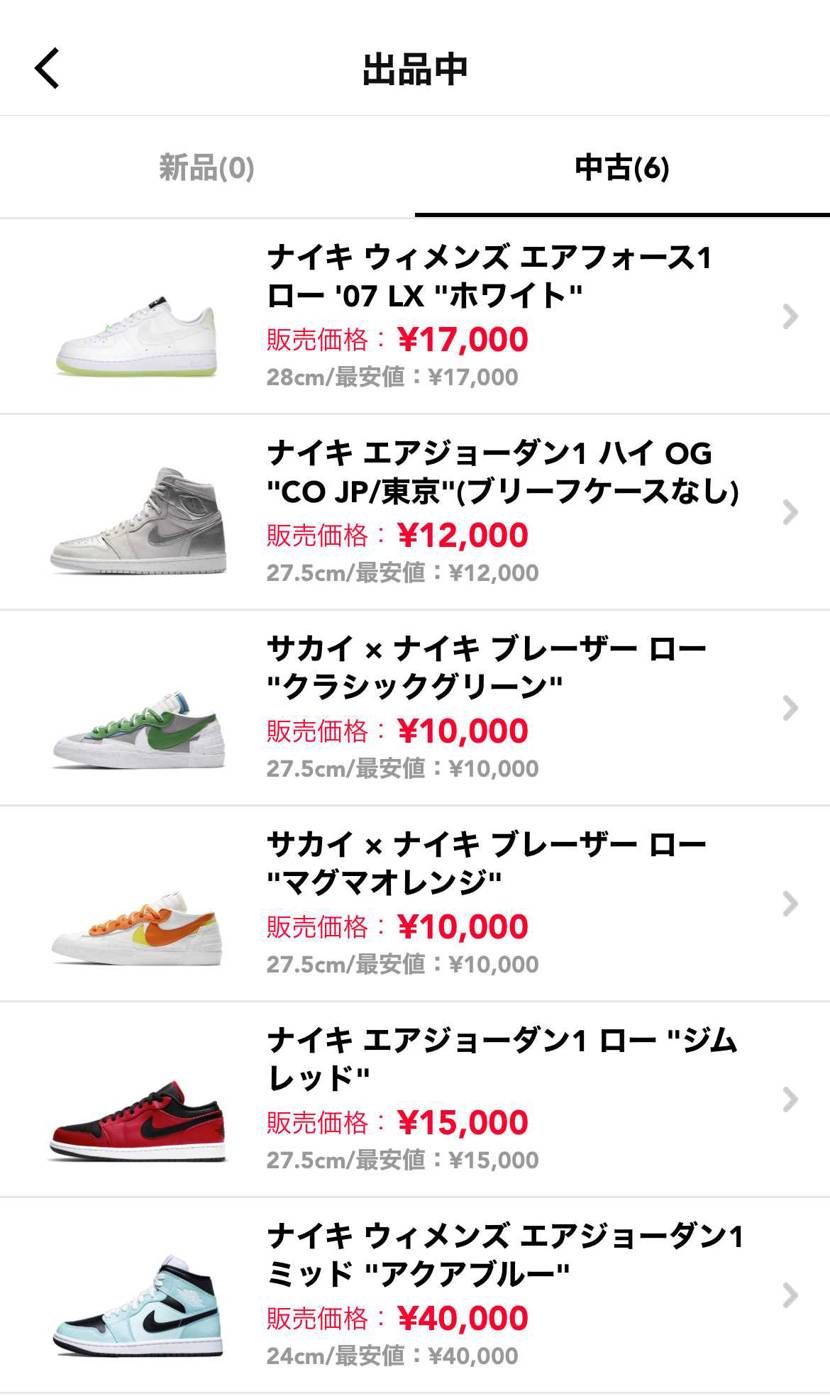The width and height of the screenshot is (830, 1396).
Task: Tap the chevron on the Aqua Blue Jordan listing
Action: [791, 1296]
